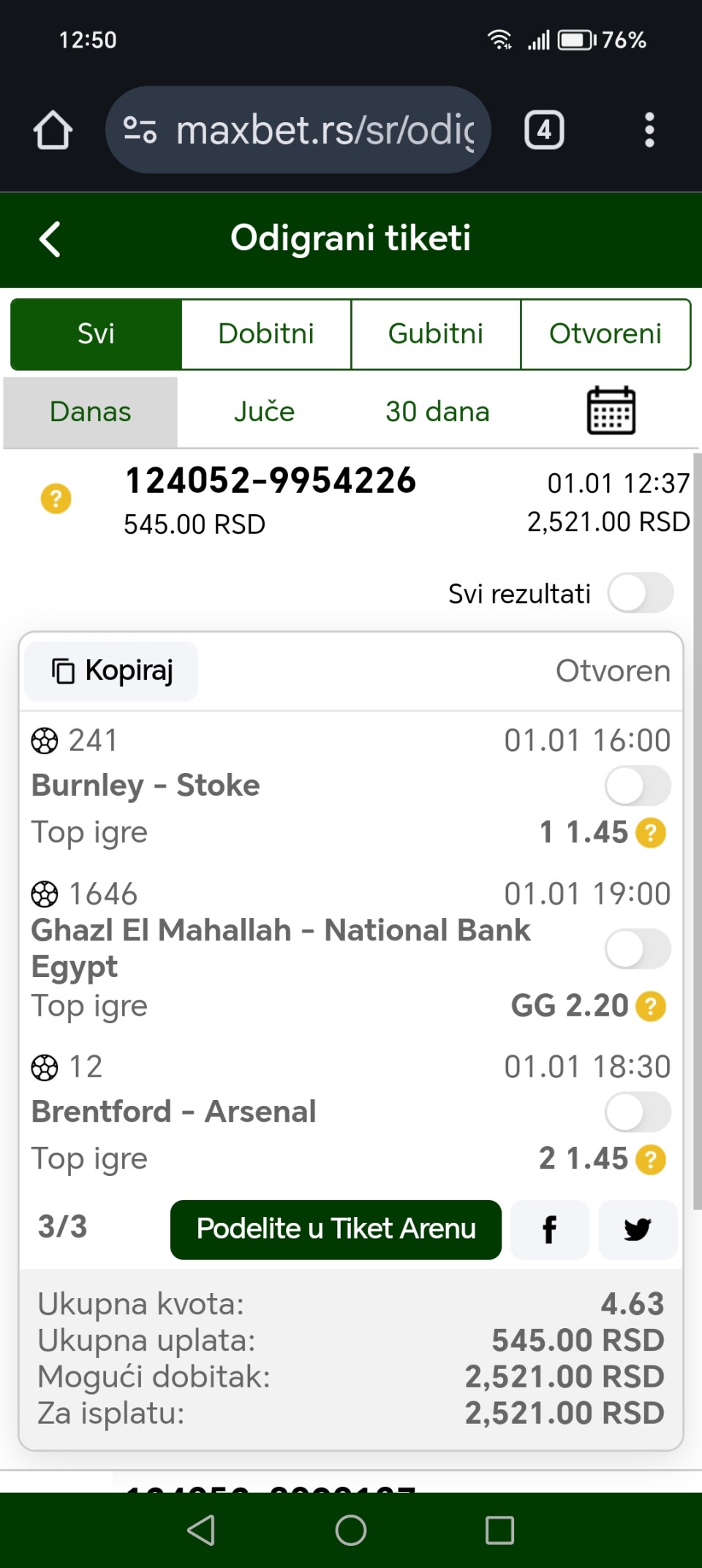702x1568 pixels.
Task: Share the ticket on Facebook
Action: click(550, 1229)
